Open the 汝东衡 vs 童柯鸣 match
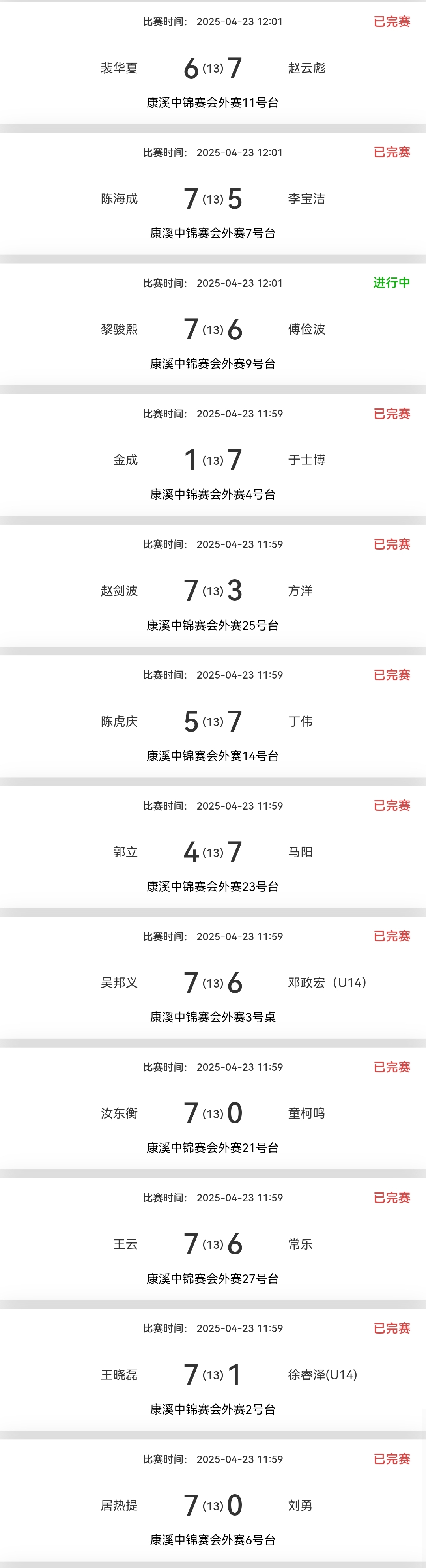The height and width of the screenshot is (1568, 426). coord(212,1113)
